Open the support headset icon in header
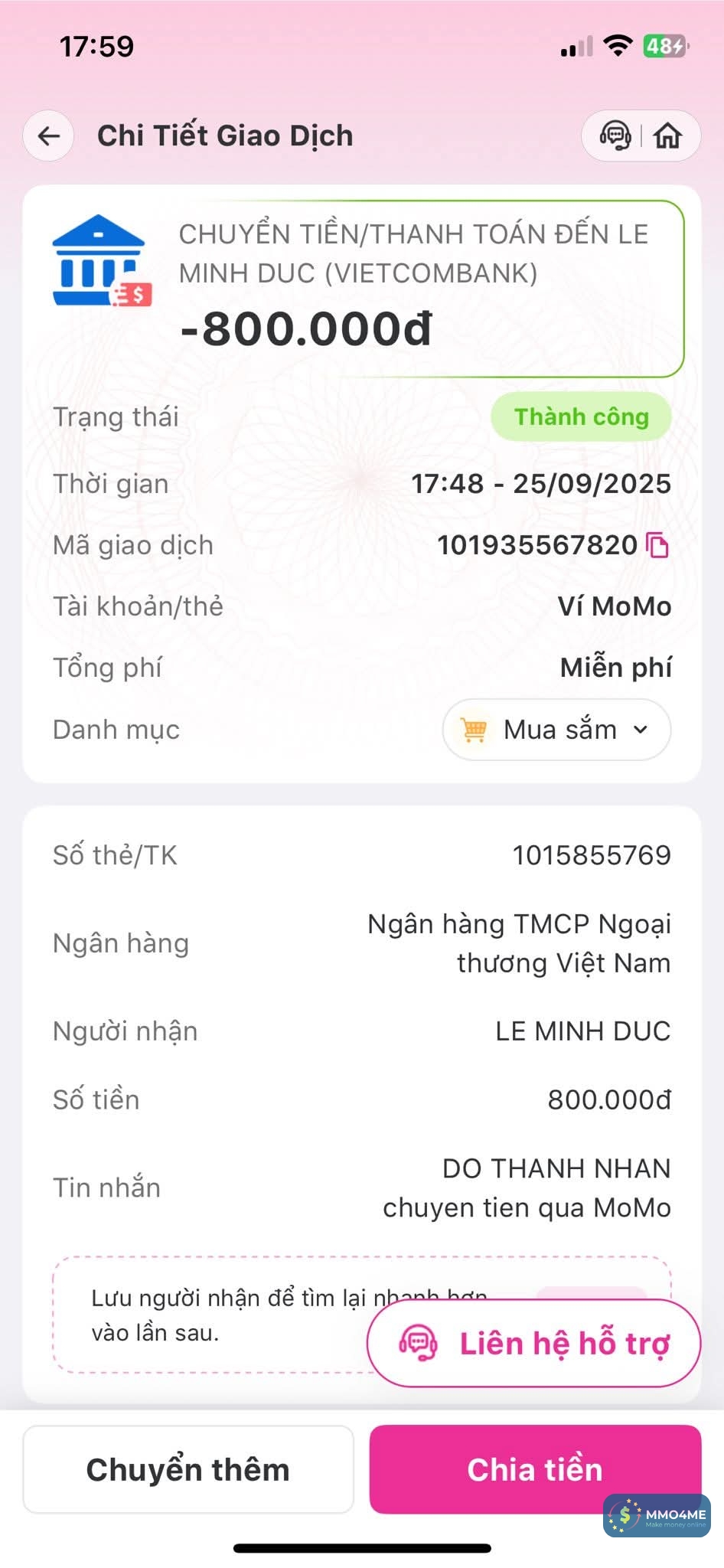The image size is (724, 1568). (x=615, y=136)
